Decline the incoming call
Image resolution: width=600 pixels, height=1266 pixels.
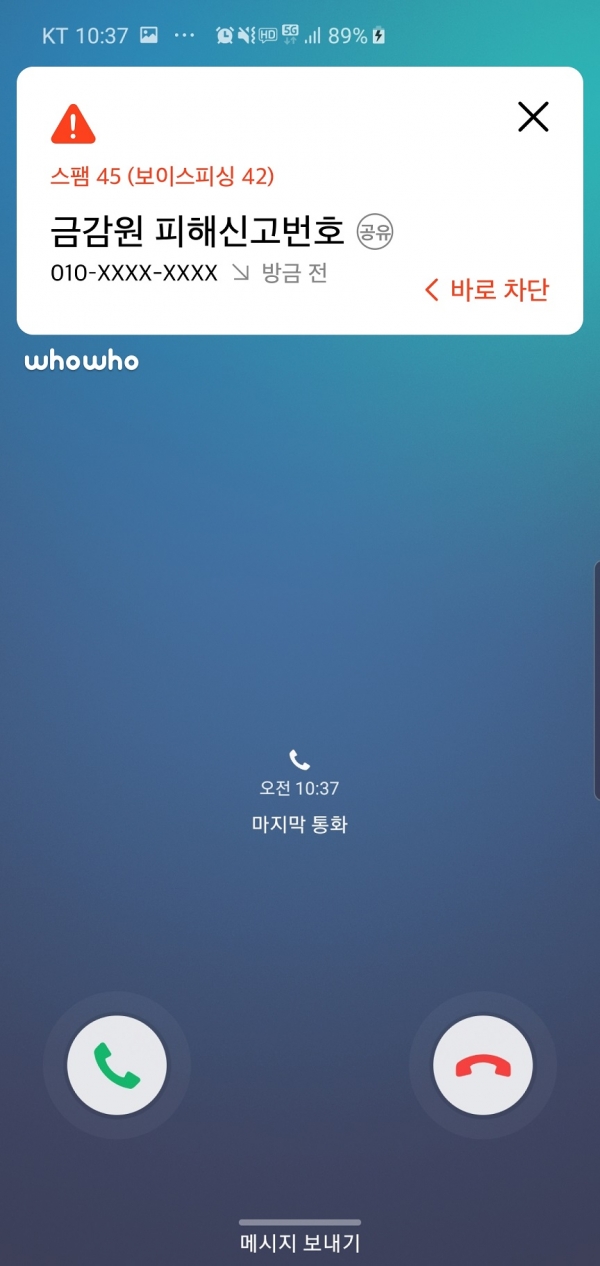tap(483, 1065)
